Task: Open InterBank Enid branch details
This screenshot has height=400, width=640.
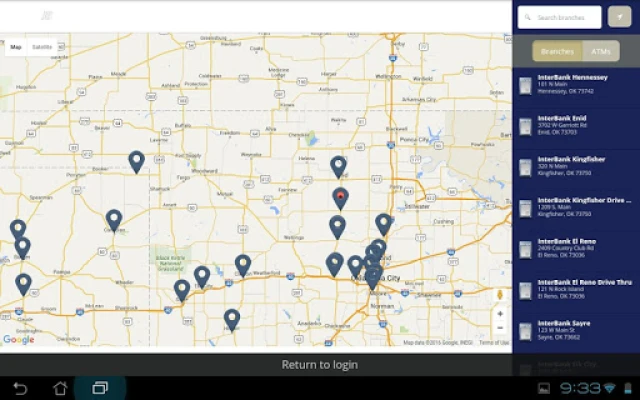Action: (x=575, y=125)
